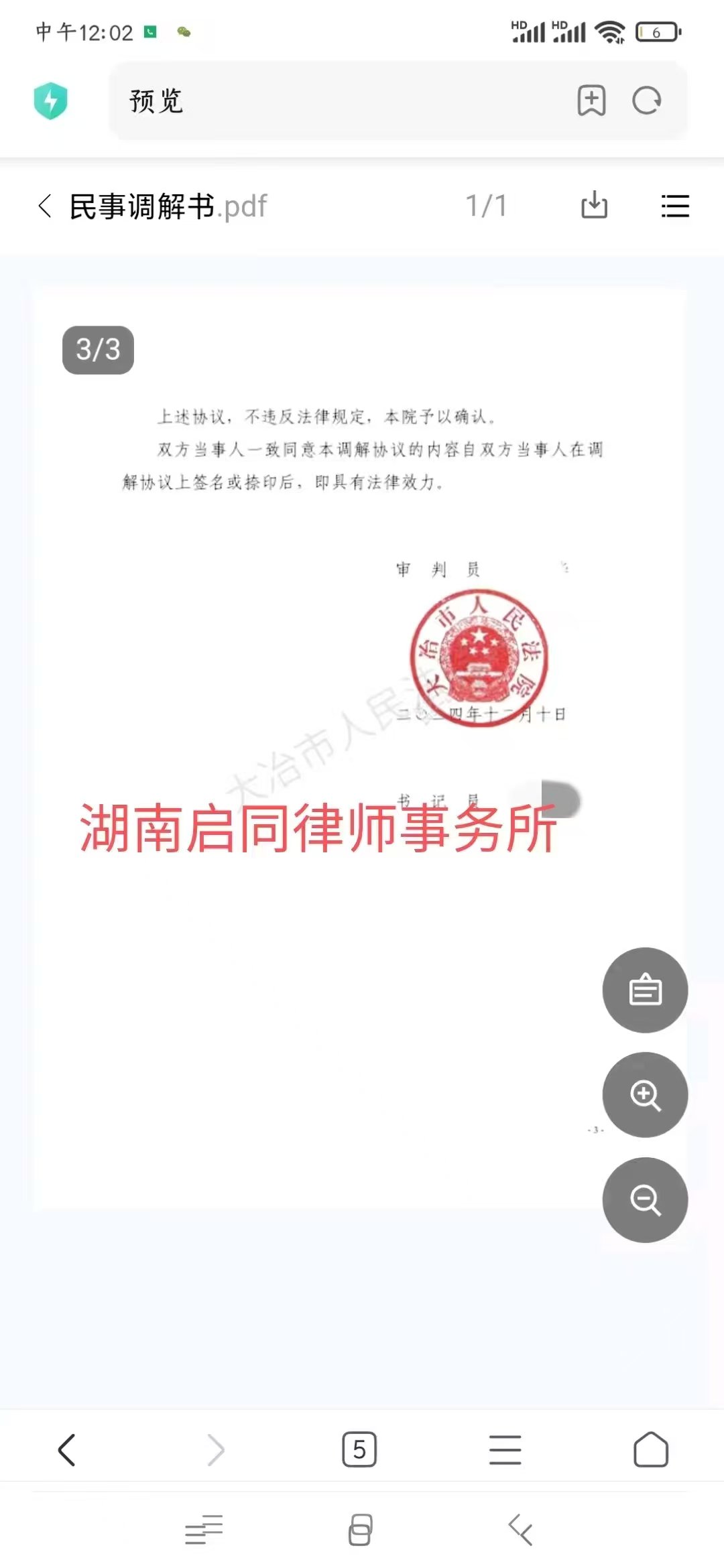Zoom out of the document
Image resolution: width=724 pixels, height=1568 pixels.
click(x=645, y=1199)
